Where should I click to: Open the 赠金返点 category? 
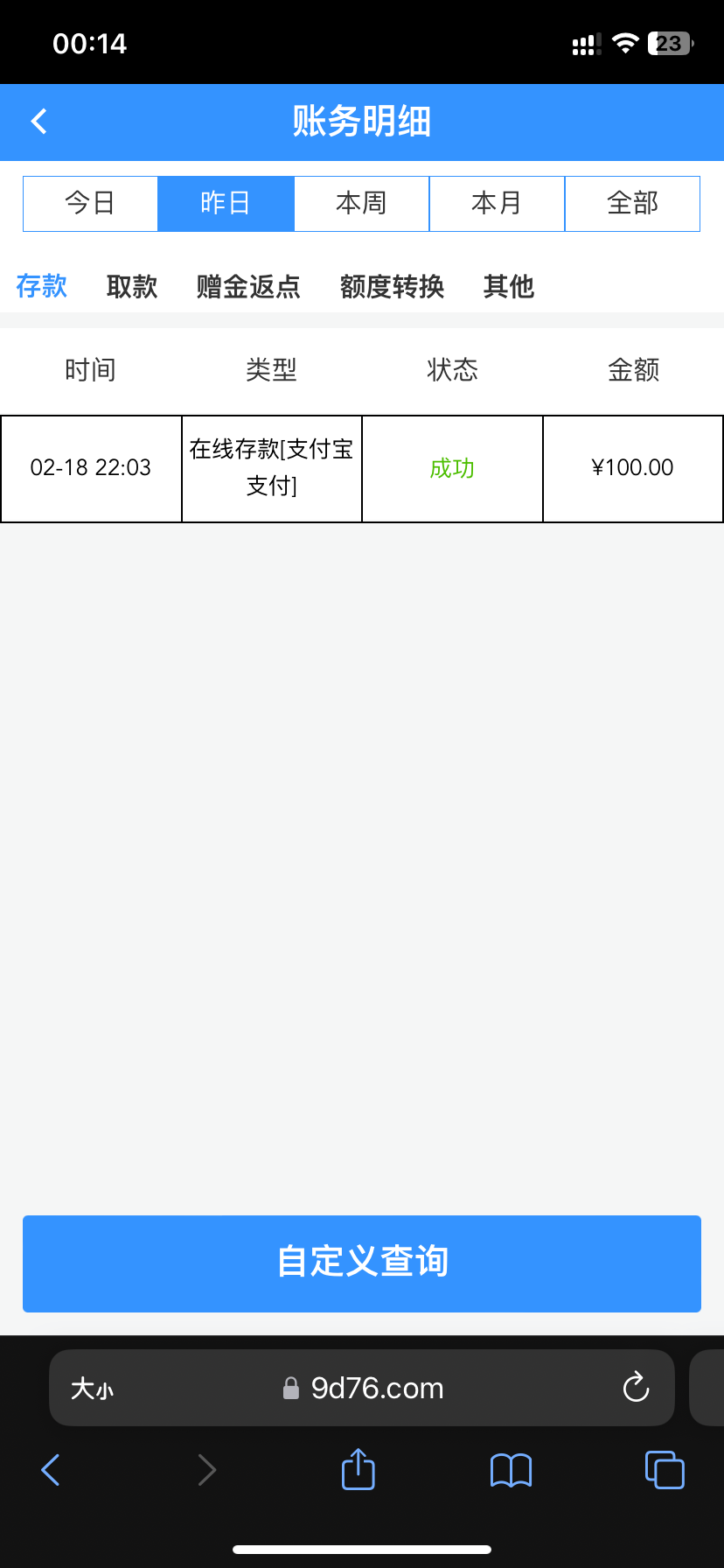click(248, 286)
